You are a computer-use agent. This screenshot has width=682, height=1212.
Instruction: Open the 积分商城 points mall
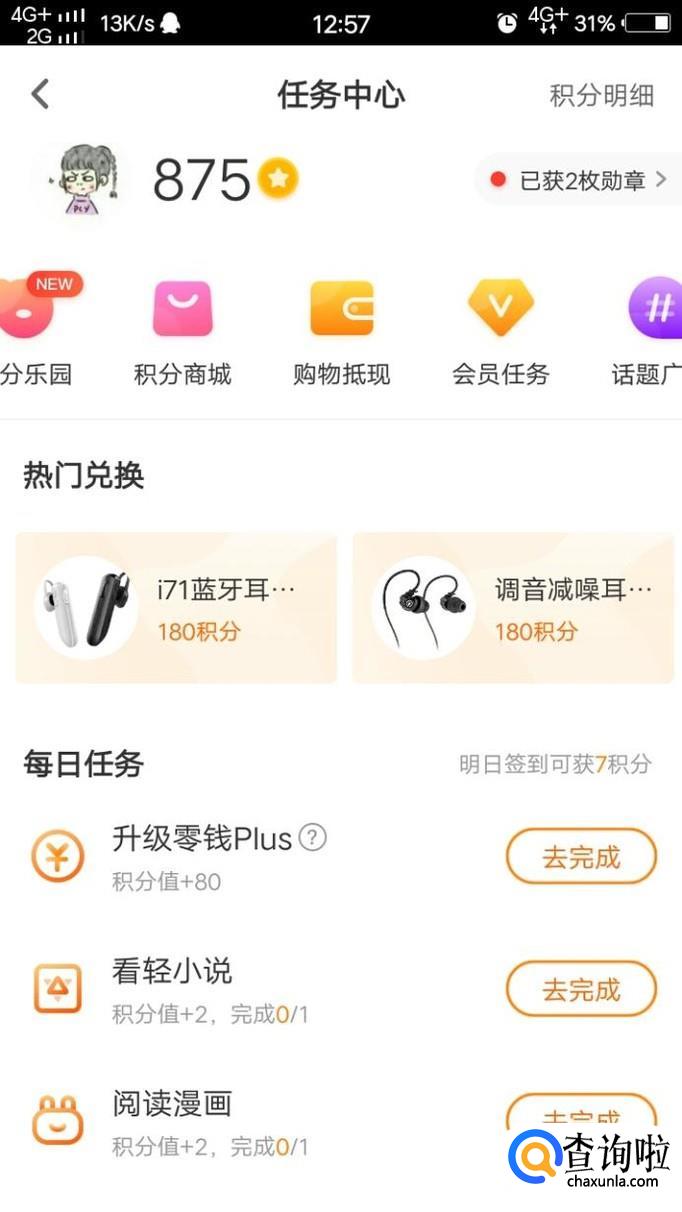tap(182, 332)
